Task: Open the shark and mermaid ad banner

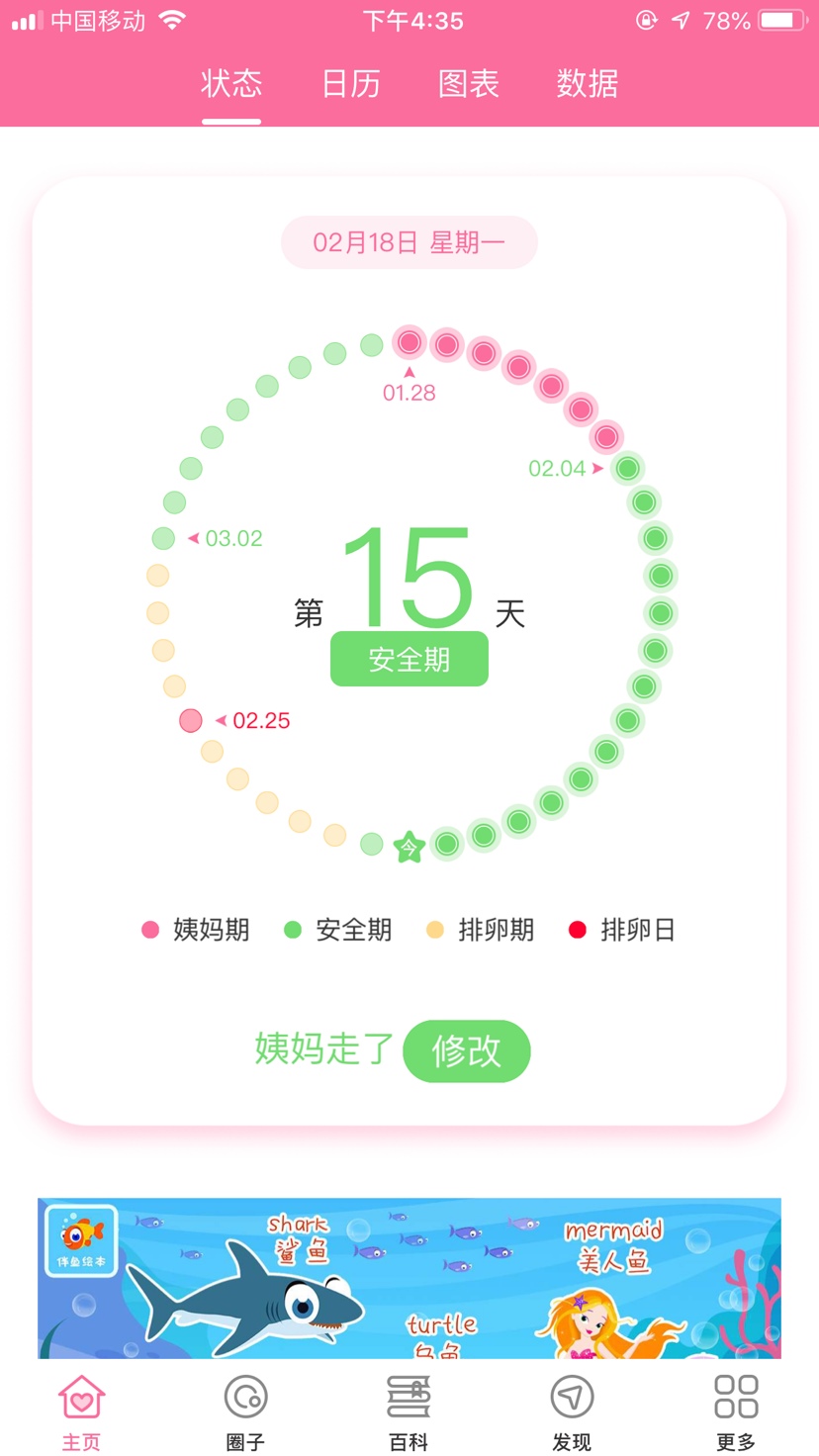Action: tap(409, 1278)
